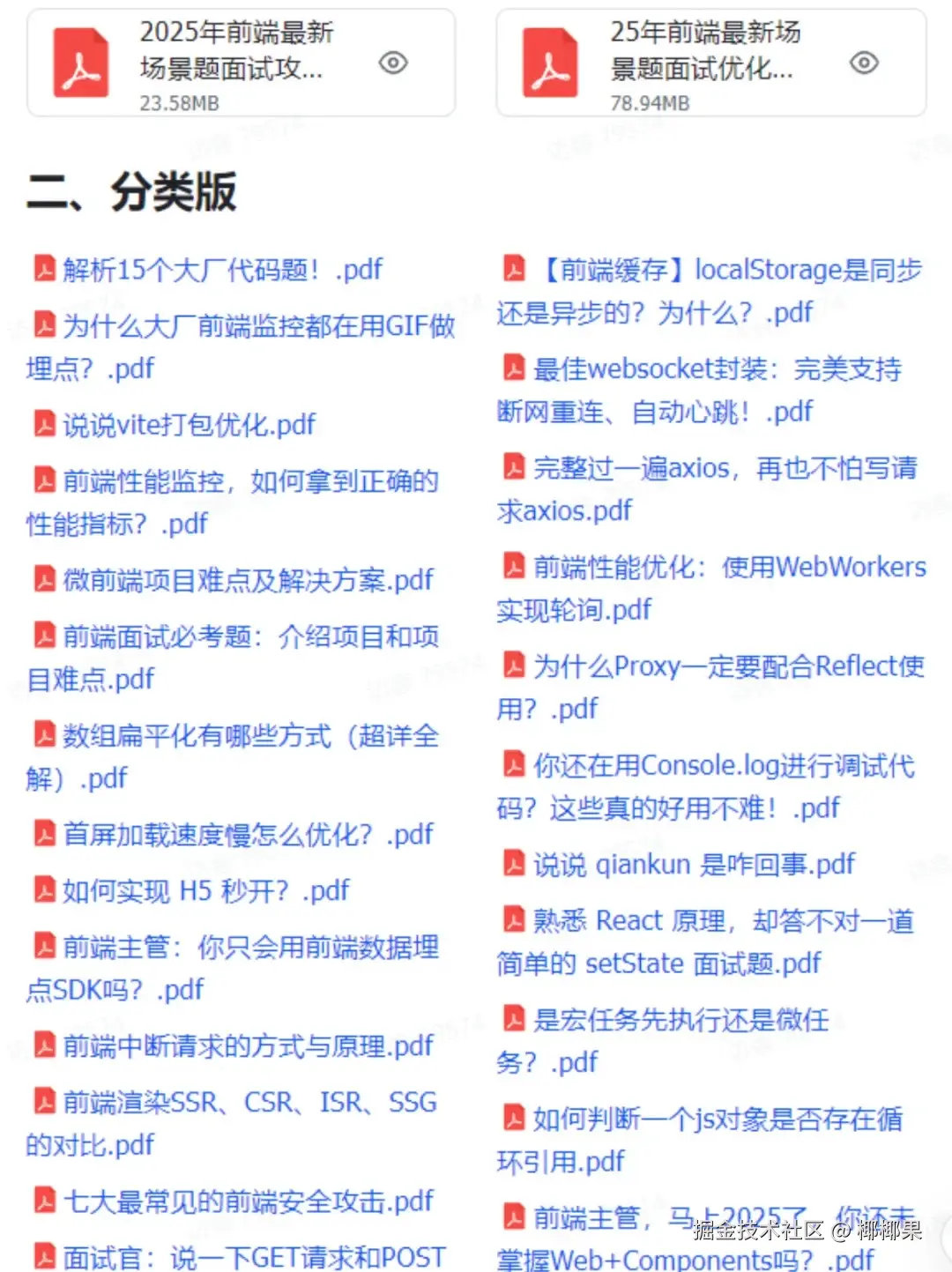Select the PDF icon for 微前端项目难点及解决方案
This screenshot has width=952, height=1272.
[x=44, y=580]
